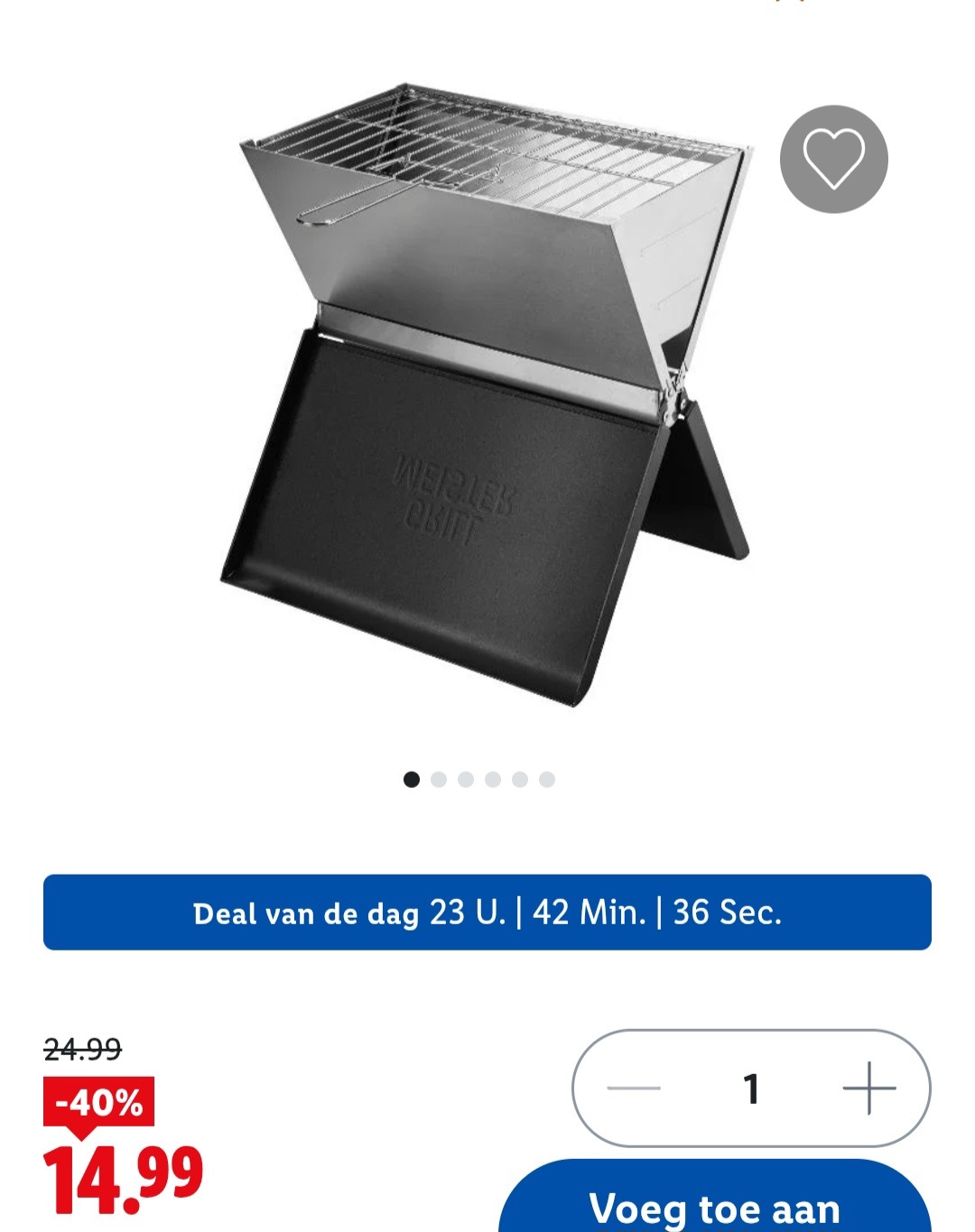Increment quantity using the plus toggle control
975x1232 pixels.
pos(868,1090)
